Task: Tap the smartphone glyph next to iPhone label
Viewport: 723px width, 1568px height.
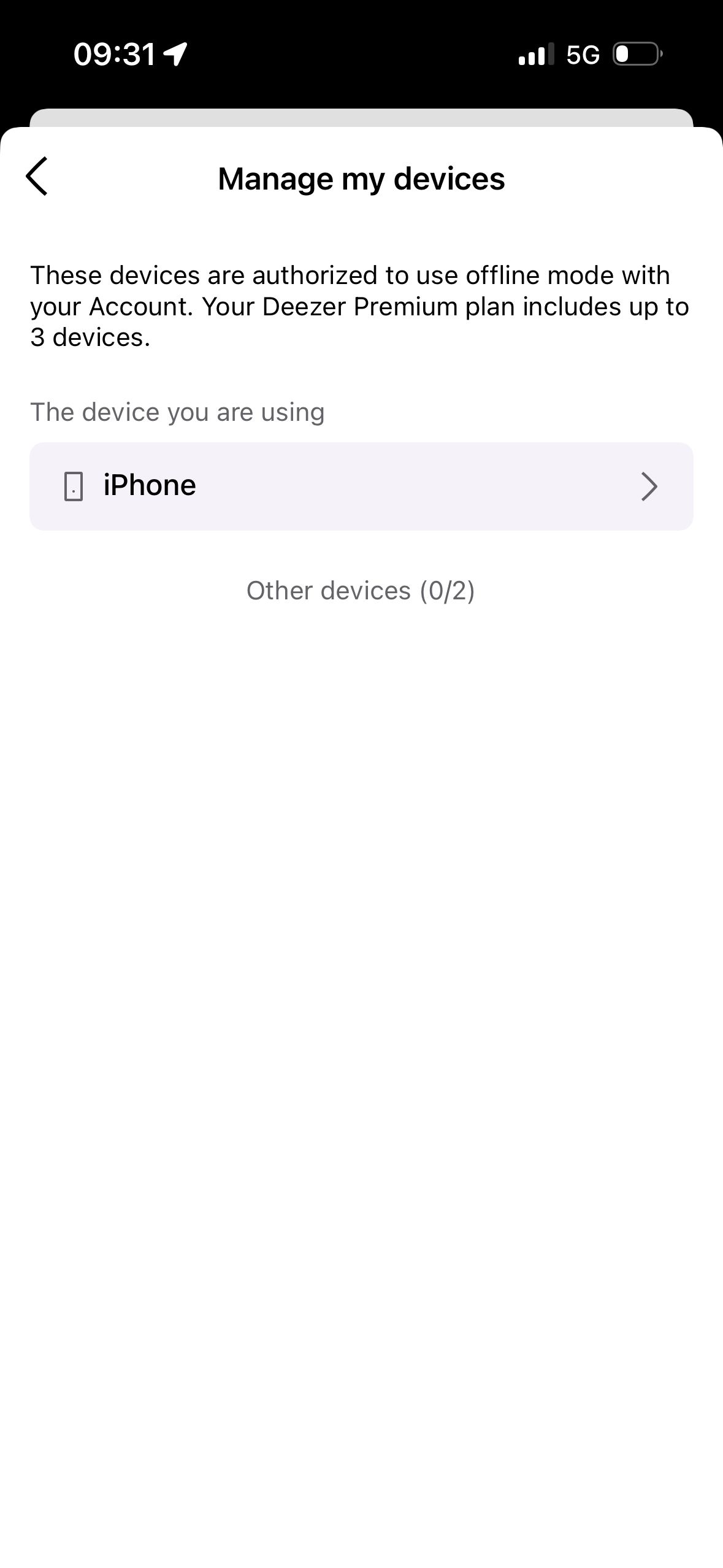Action: [x=74, y=486]
